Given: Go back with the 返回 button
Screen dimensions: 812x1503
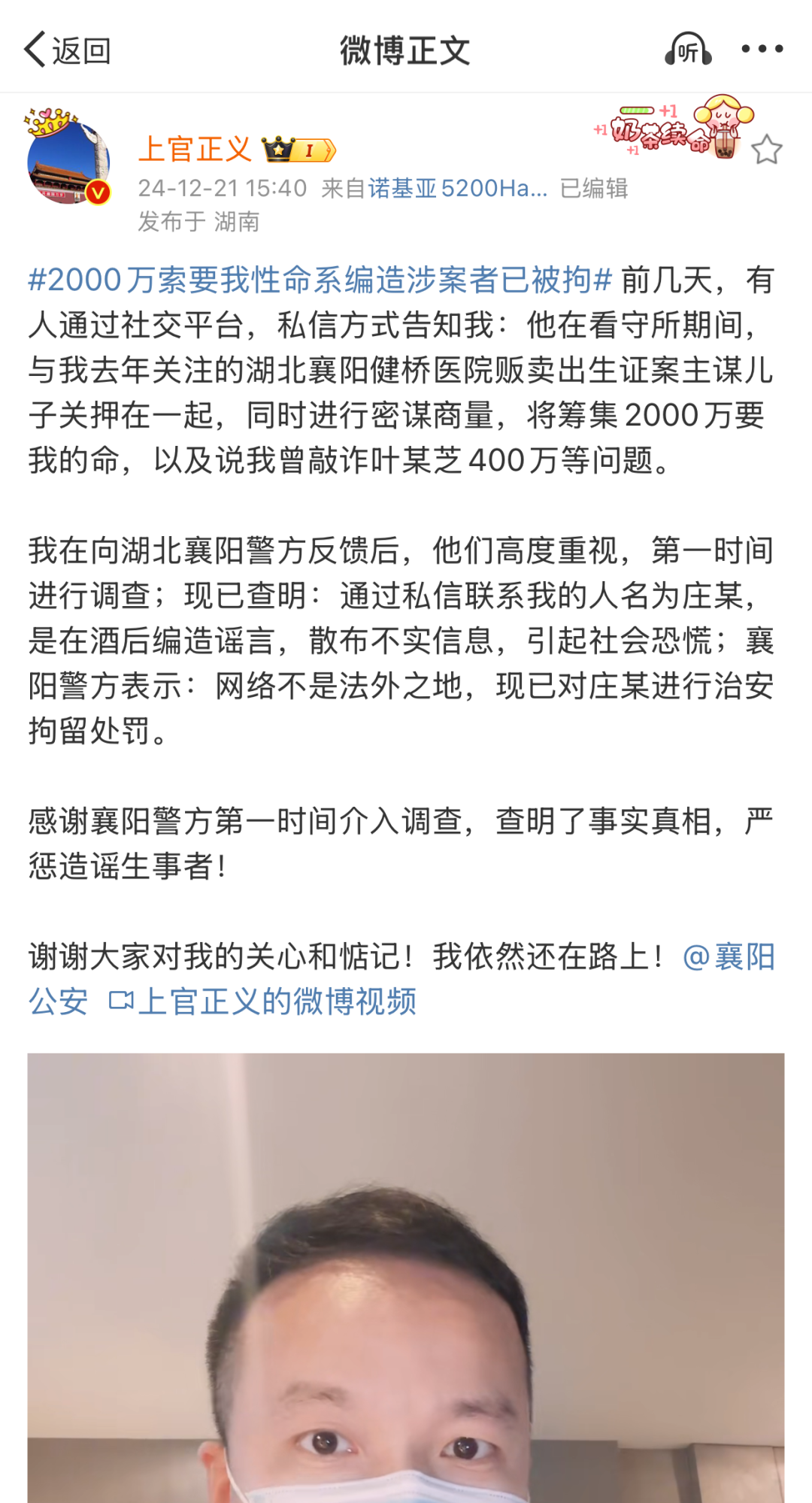Looking at the screenshot, I should (x=68, y=50).
